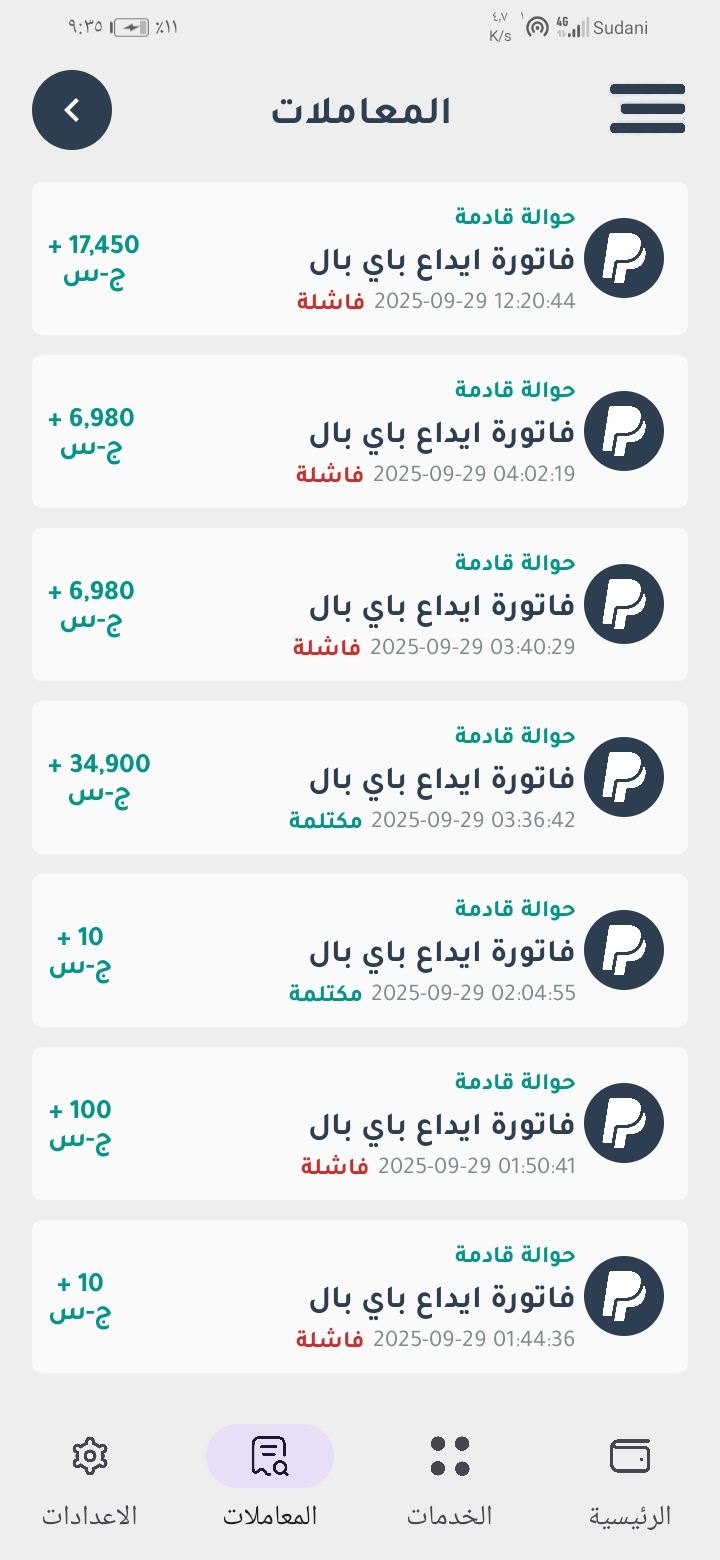Open the app navigation hamburger menu
Viewport: 720px width, 1560px height.
click(648, 110)
